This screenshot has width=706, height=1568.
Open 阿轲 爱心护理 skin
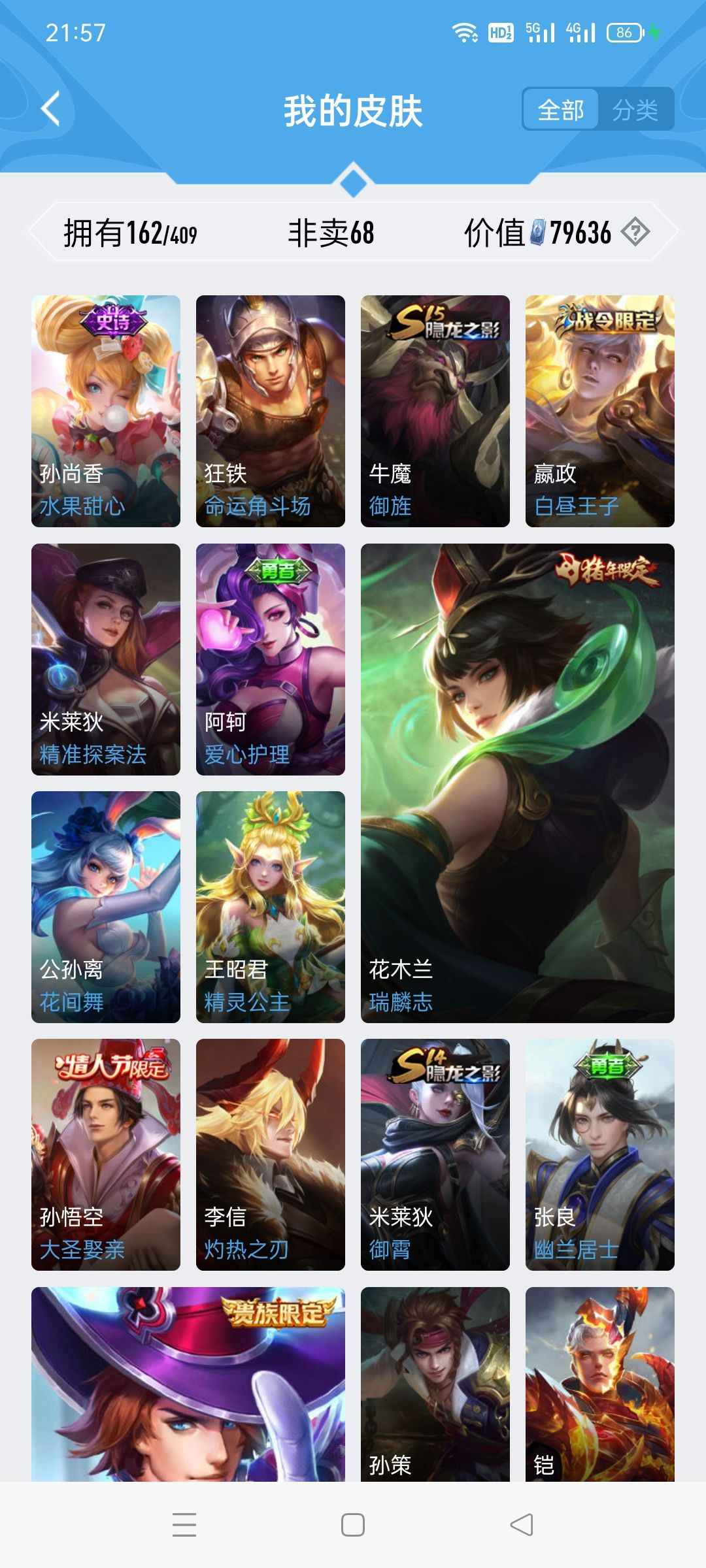click(x=271, y=659)
